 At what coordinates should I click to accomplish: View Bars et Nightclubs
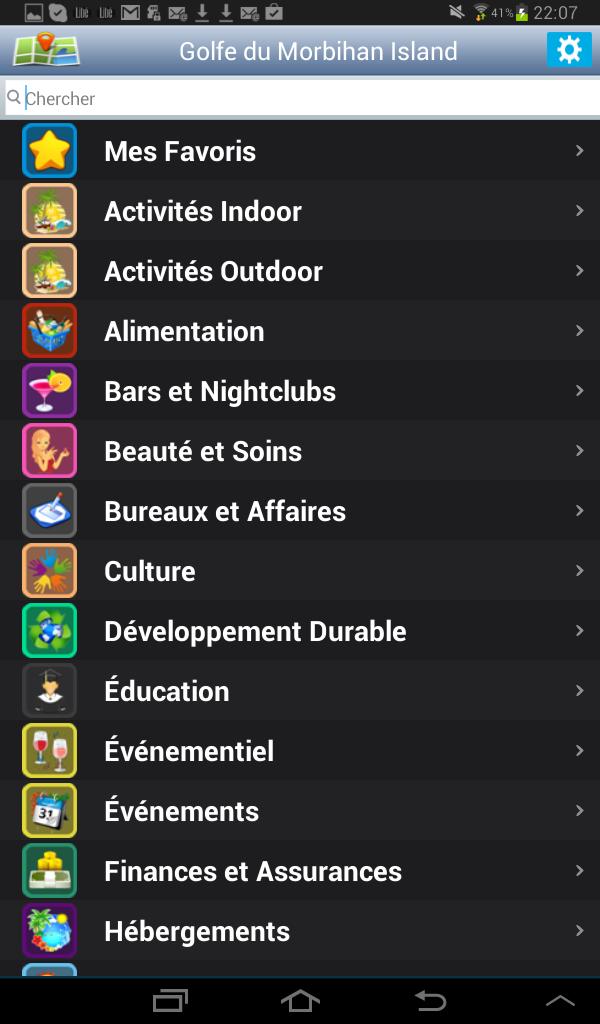(300, 391)
